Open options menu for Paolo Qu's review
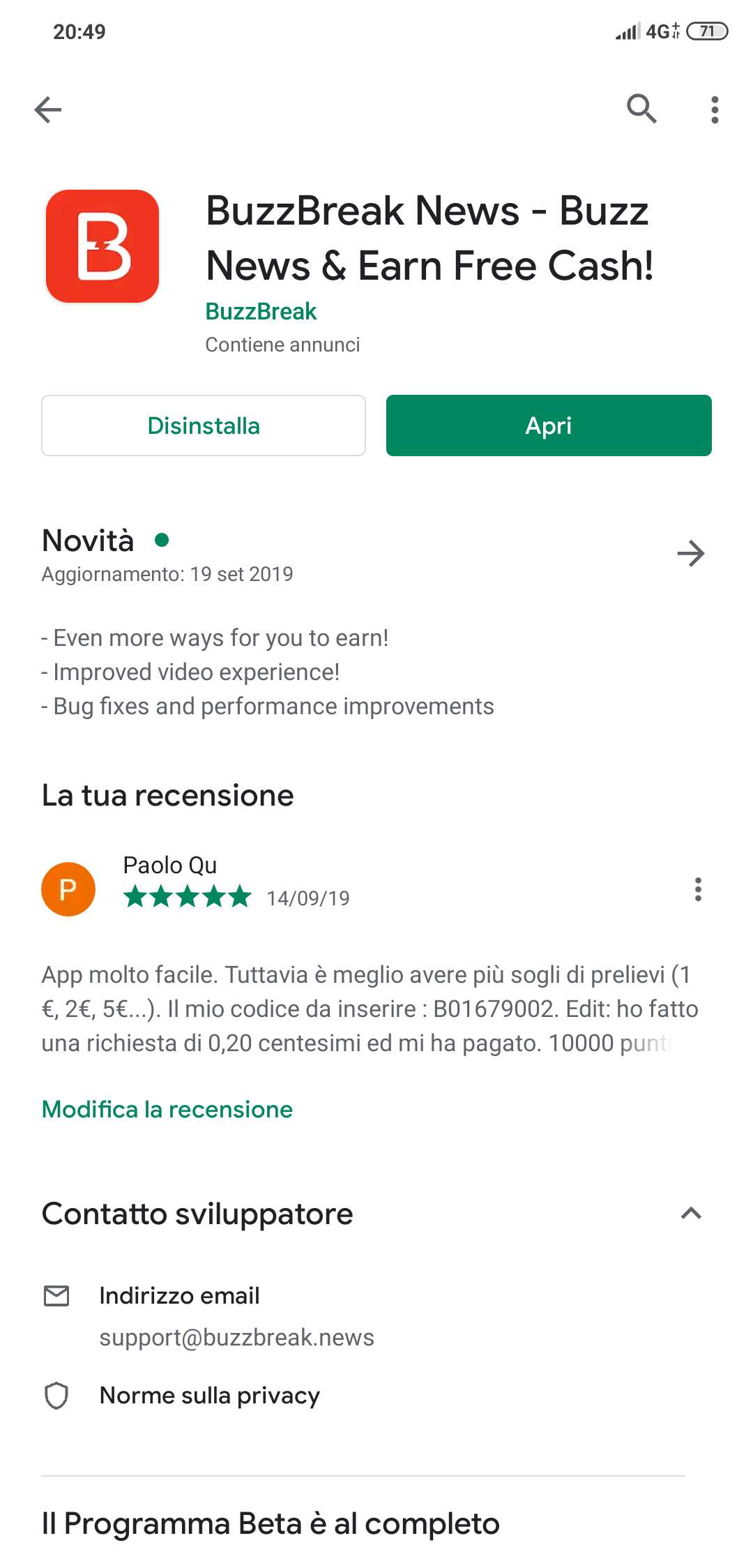 click(x=698, y=889)
